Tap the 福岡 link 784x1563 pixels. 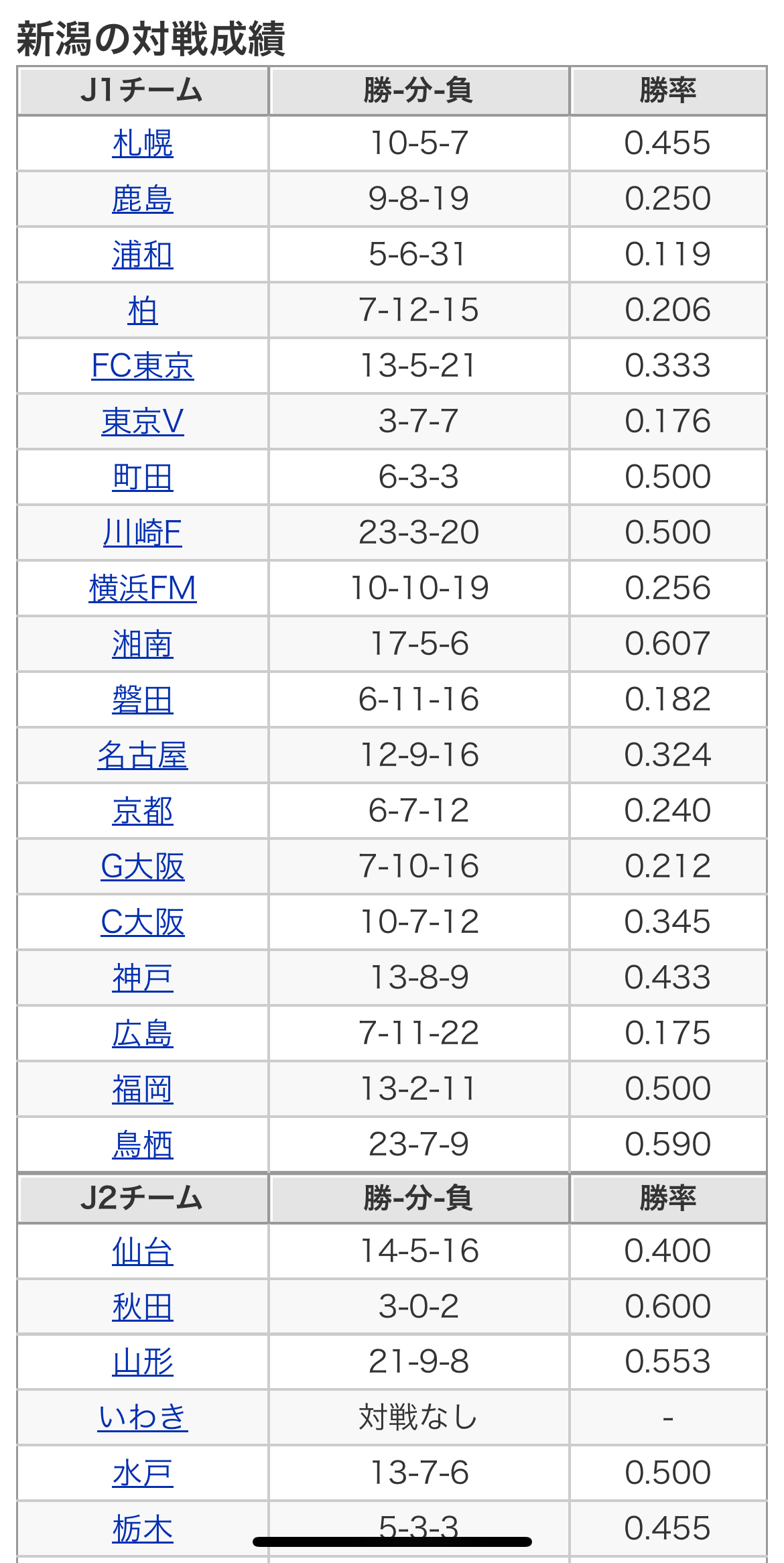143,1089
